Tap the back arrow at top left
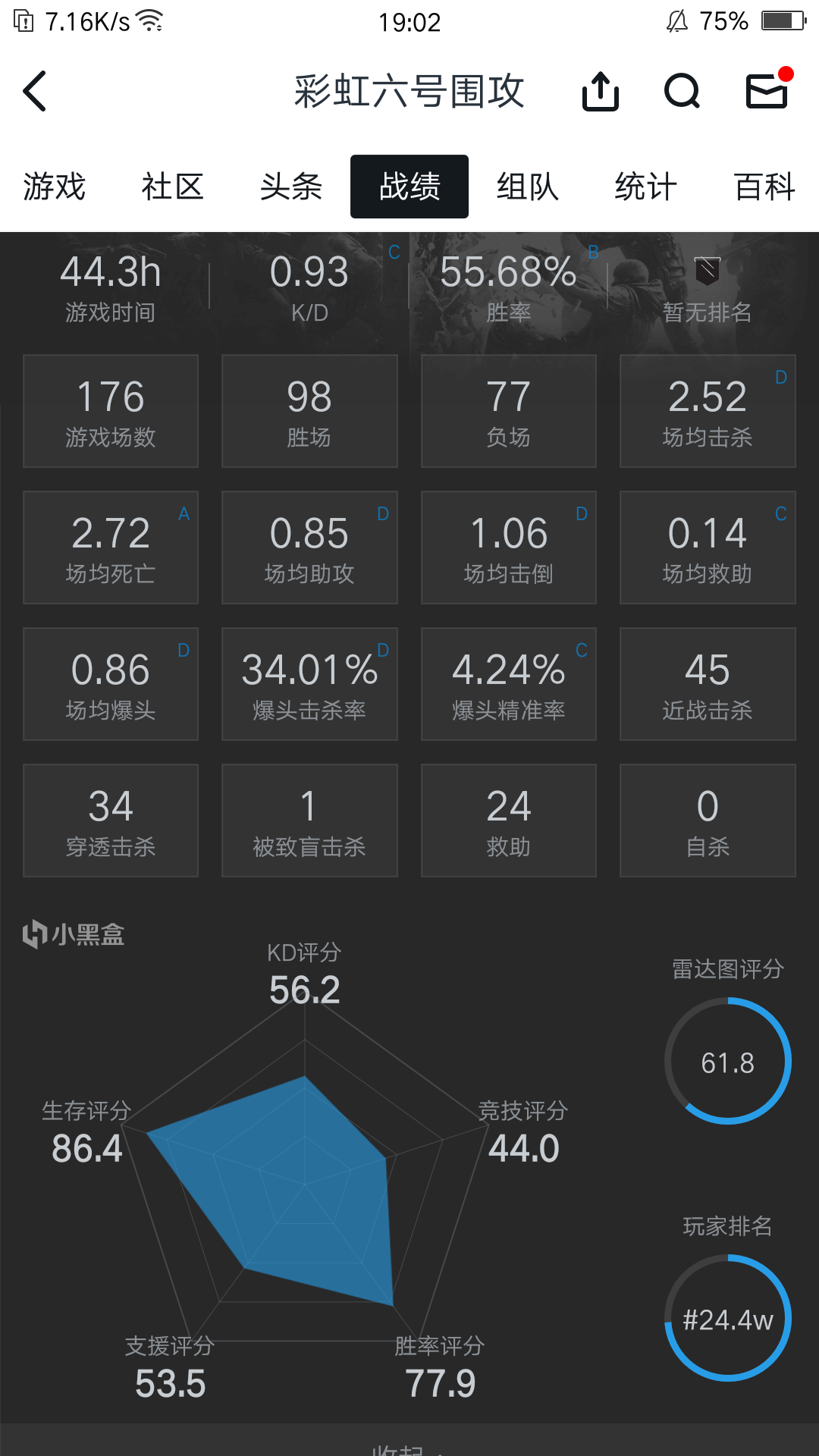This screenshot has width=819, height=1456. point(34,91)
